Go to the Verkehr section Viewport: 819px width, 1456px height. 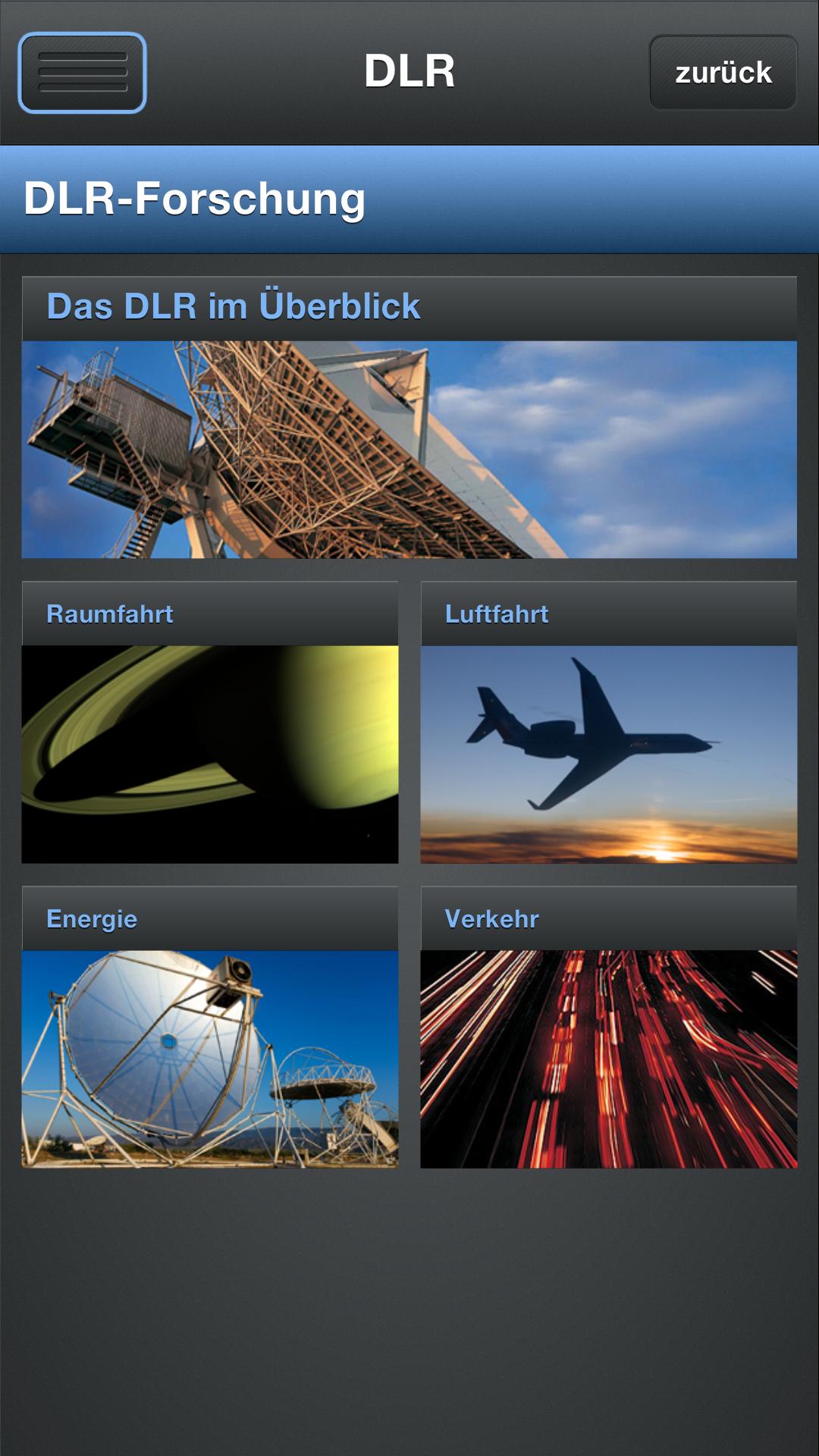click(x=609, y=1028)
